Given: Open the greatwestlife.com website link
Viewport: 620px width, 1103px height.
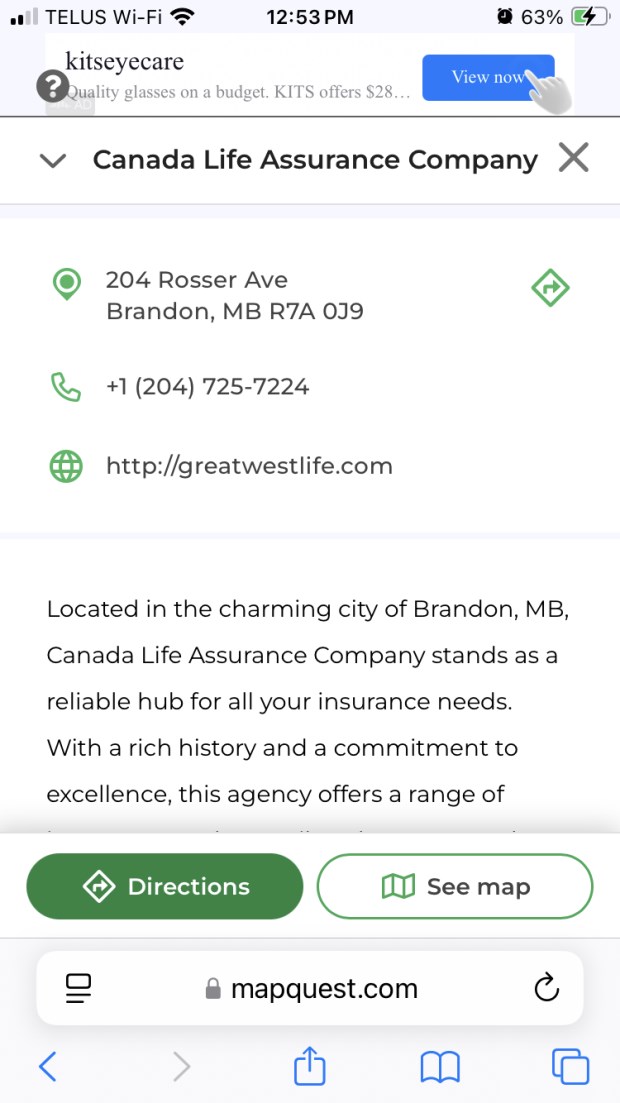Looking at the screenshot, I should coord(249,466).
